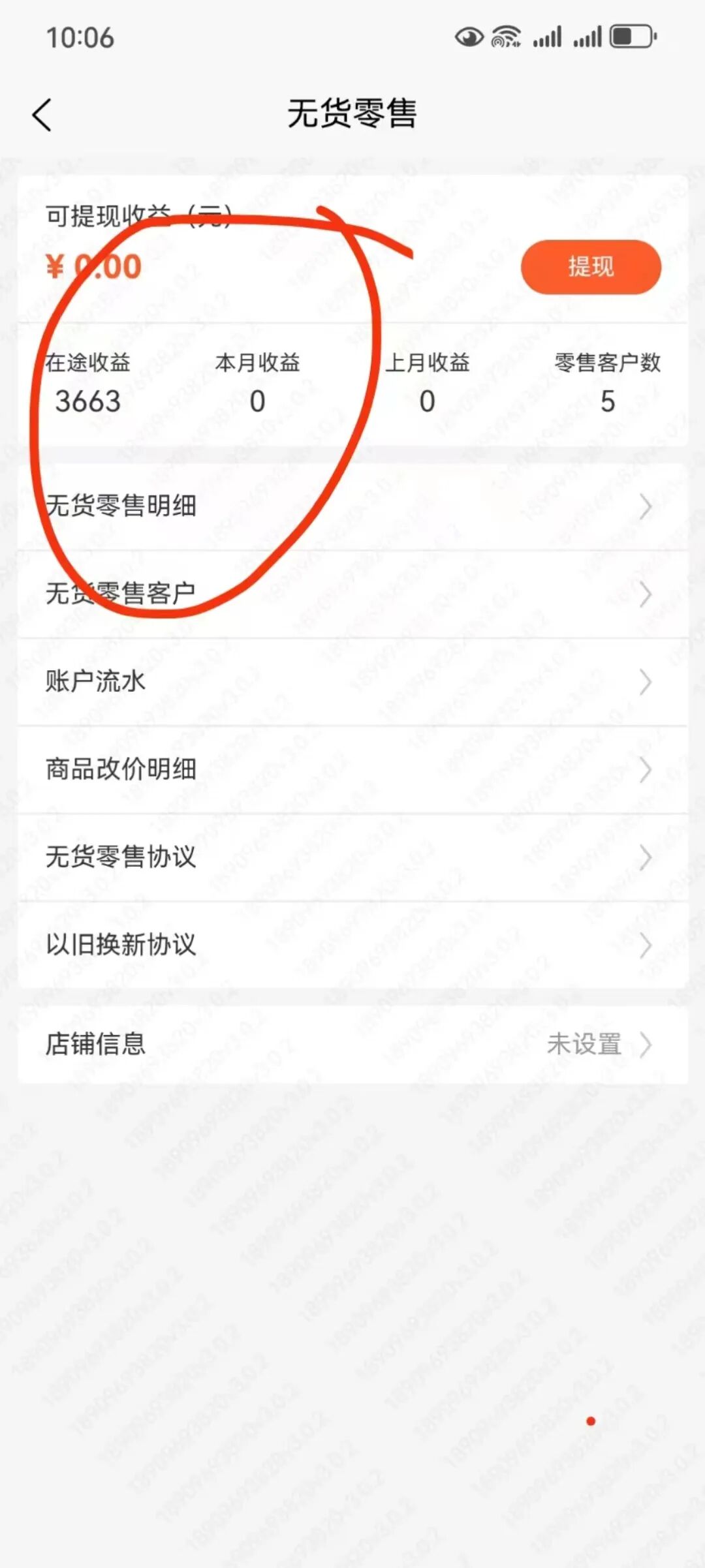Open 无货零售明细 details
The width and height of the screenshot is (705, 1568).
pyautogui.click(x=352, y=506)
